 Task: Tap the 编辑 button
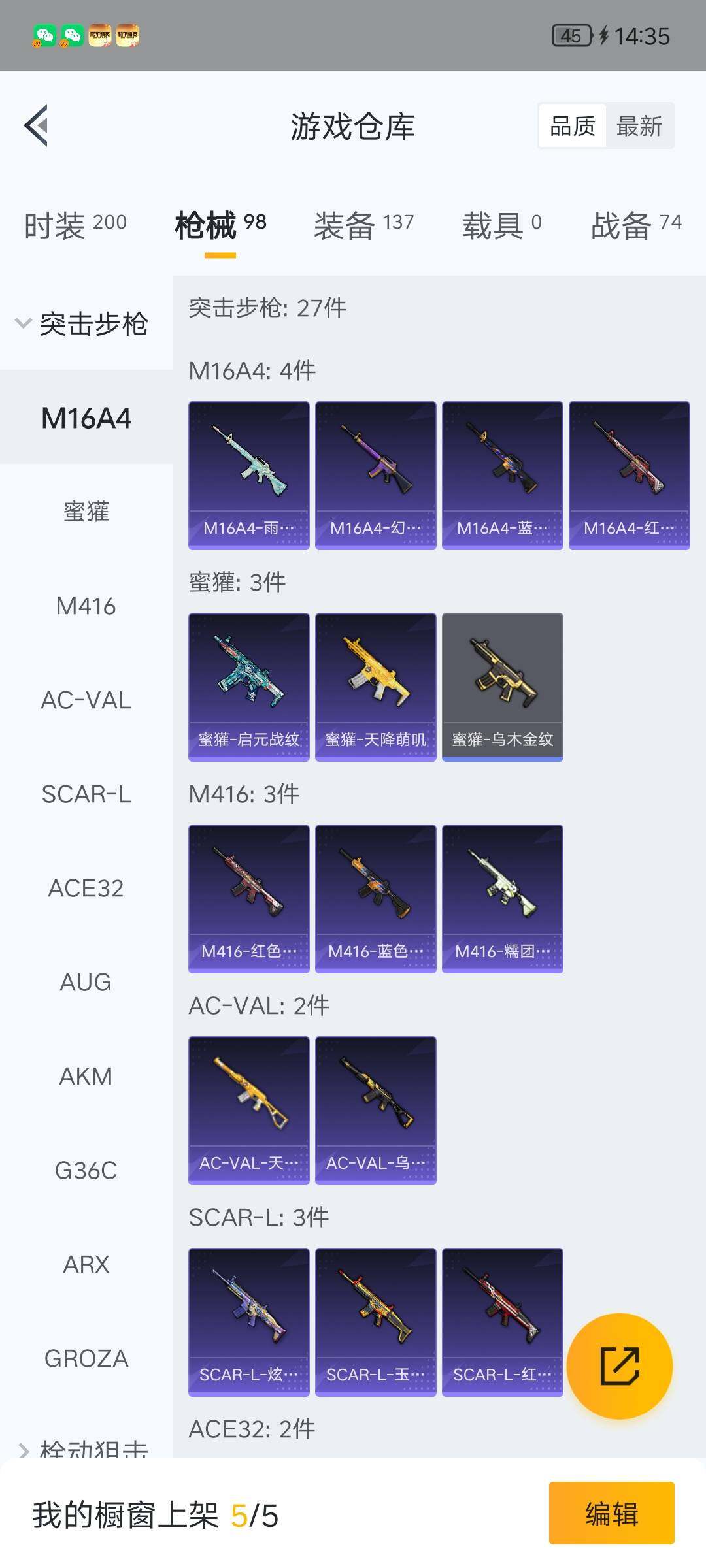(611, 1513)
